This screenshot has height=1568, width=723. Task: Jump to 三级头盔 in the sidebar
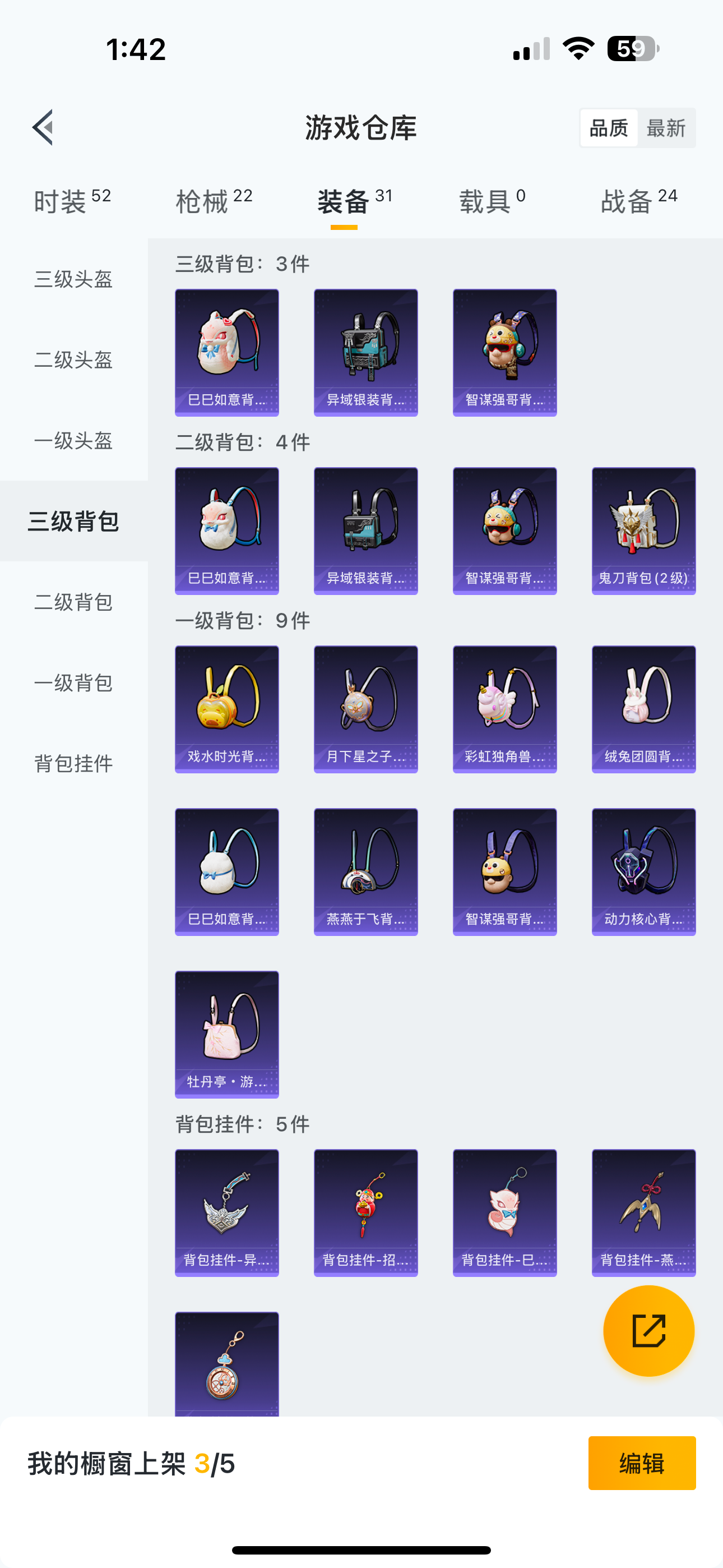73,279
